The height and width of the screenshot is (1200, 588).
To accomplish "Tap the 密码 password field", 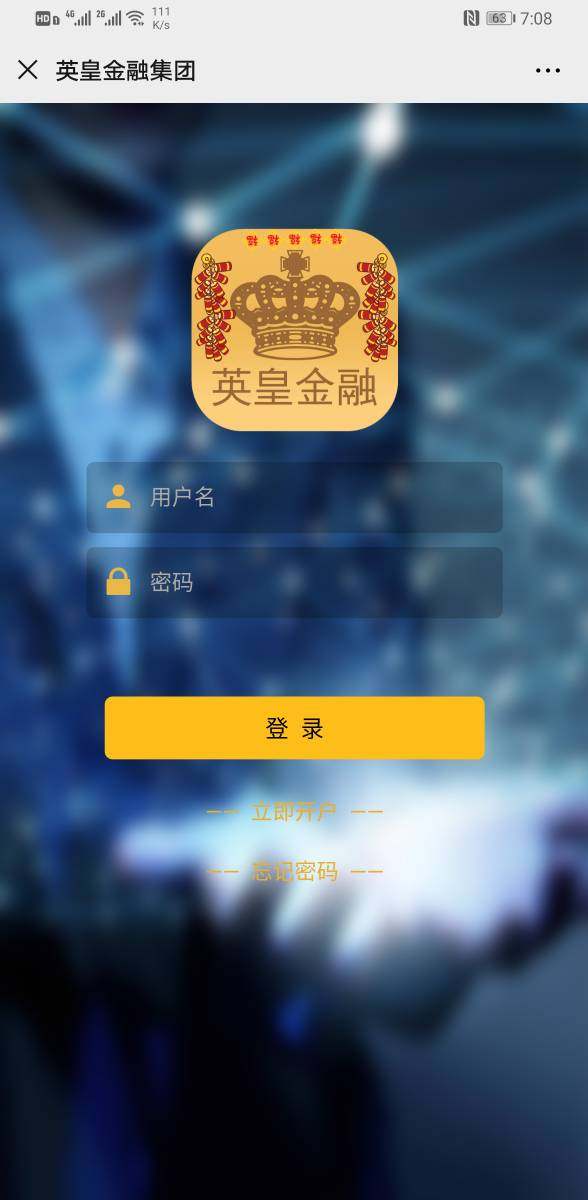I will pos(294,582).
